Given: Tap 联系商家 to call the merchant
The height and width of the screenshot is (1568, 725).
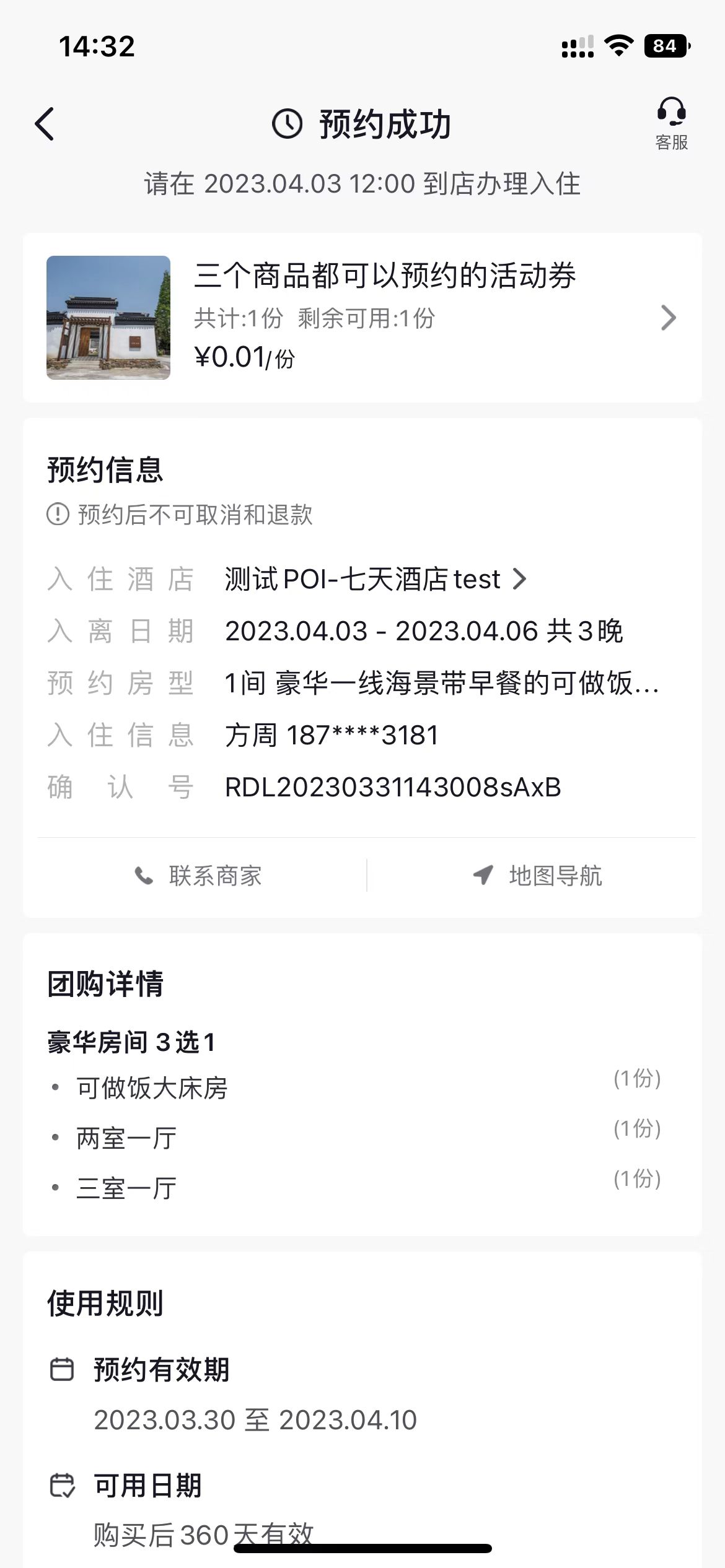Looking at the screenshot, I should tap(198, 876).
